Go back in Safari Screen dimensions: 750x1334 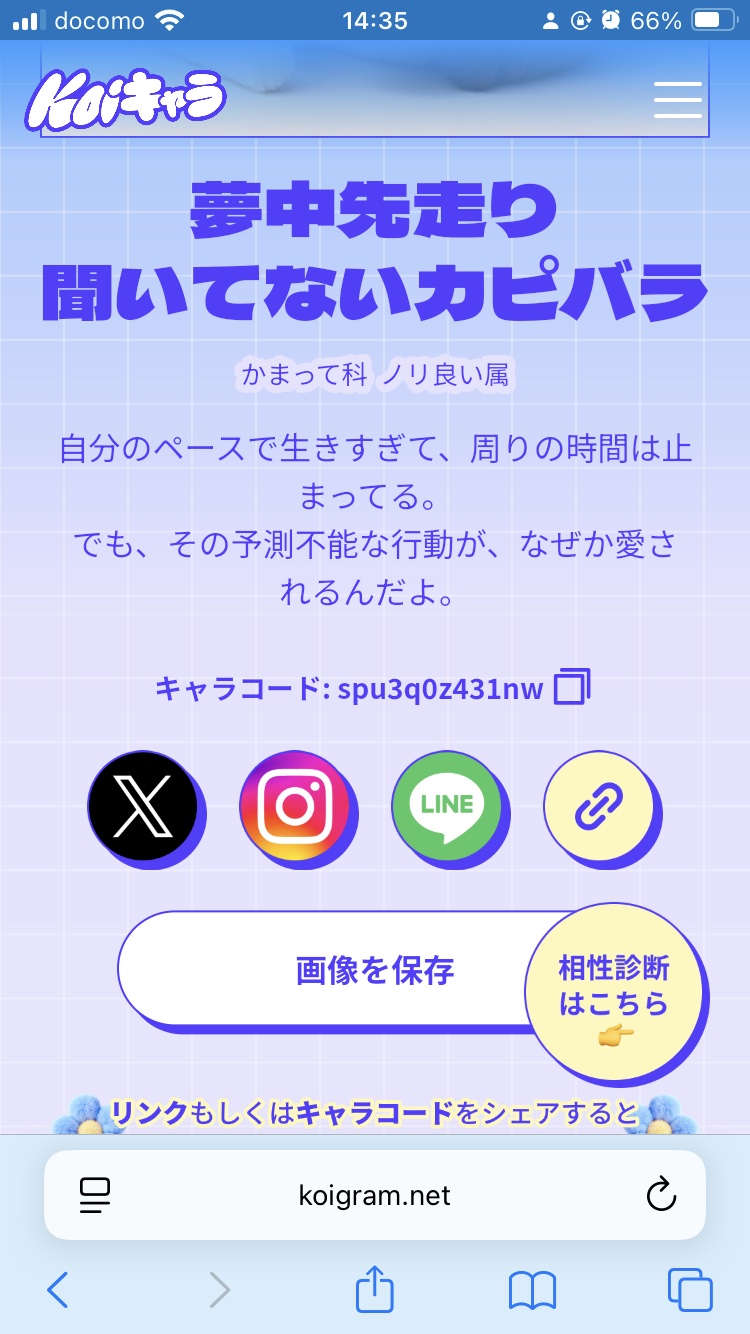tap(58, 1290)
